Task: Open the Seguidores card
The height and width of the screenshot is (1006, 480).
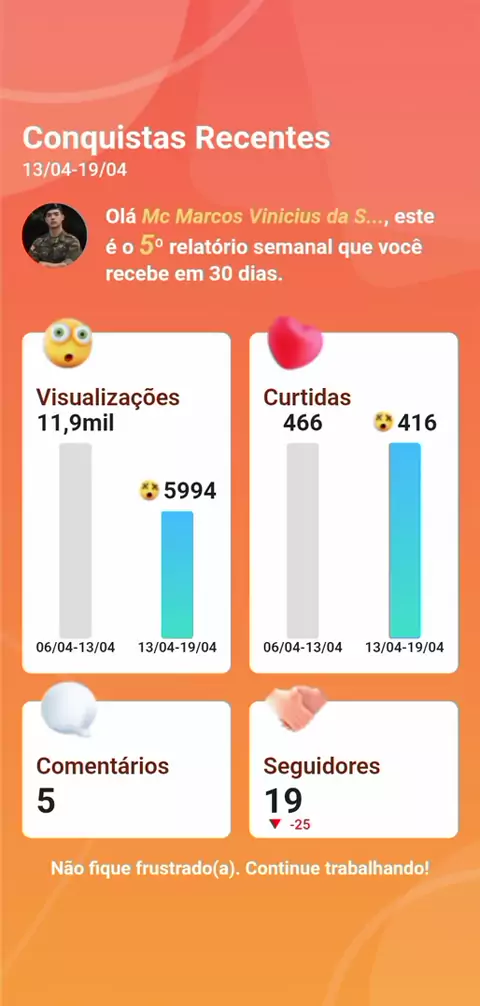Action: 354,769
